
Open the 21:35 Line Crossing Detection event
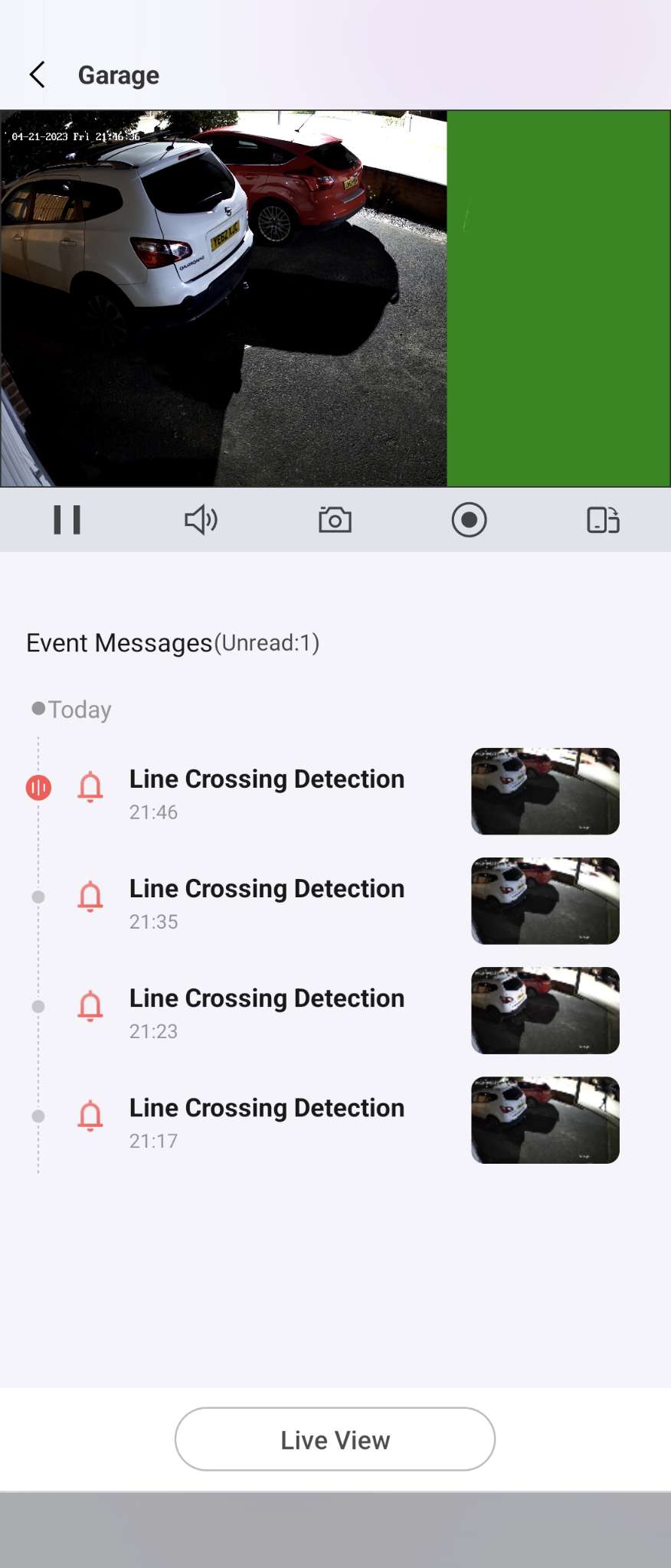point(267,902)
